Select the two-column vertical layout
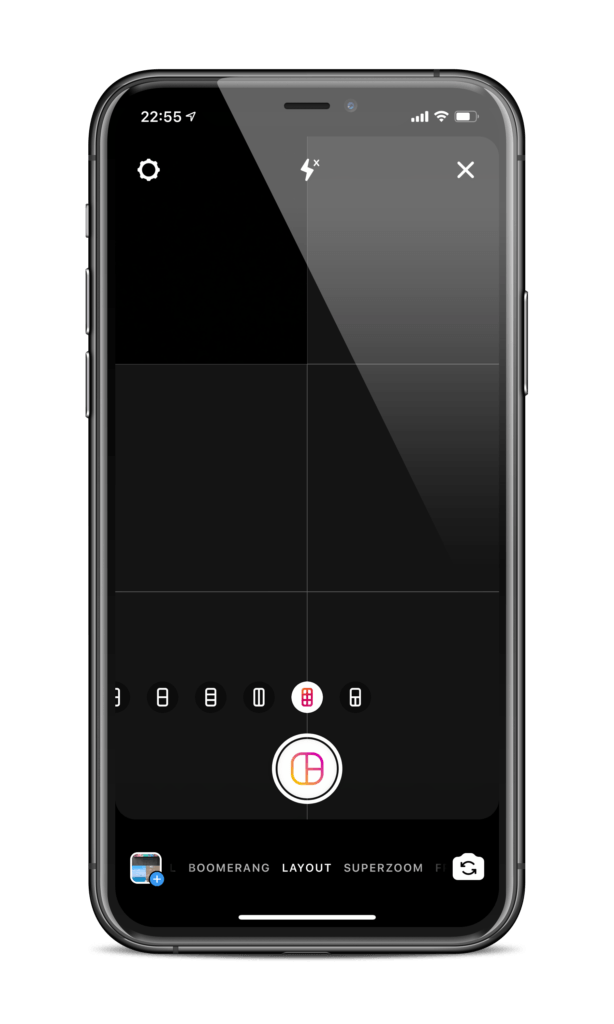The height and width of the screenshot is (1024, 614). 258,697
